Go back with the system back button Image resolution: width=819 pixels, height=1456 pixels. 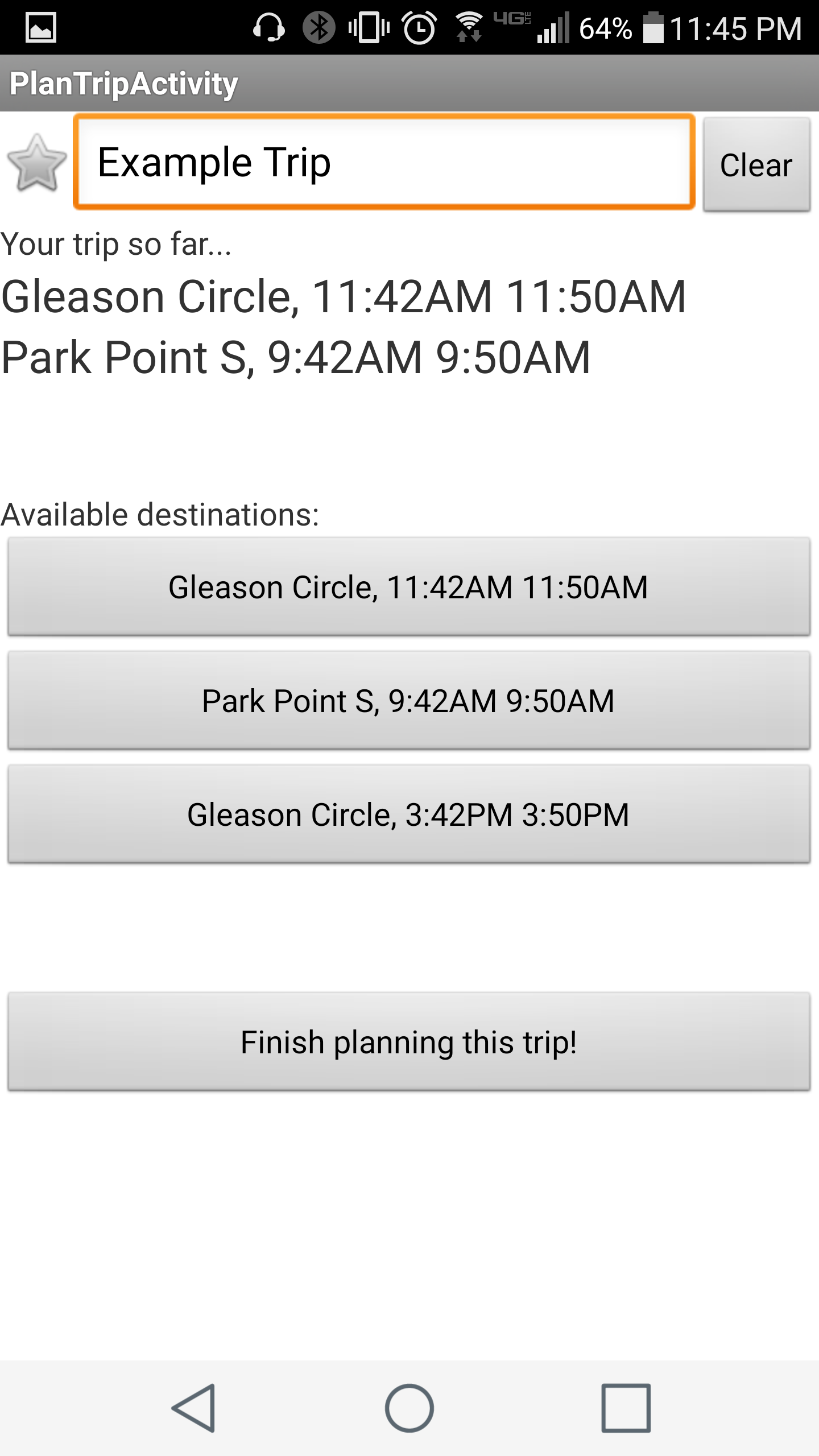[x=194, y=1408]
